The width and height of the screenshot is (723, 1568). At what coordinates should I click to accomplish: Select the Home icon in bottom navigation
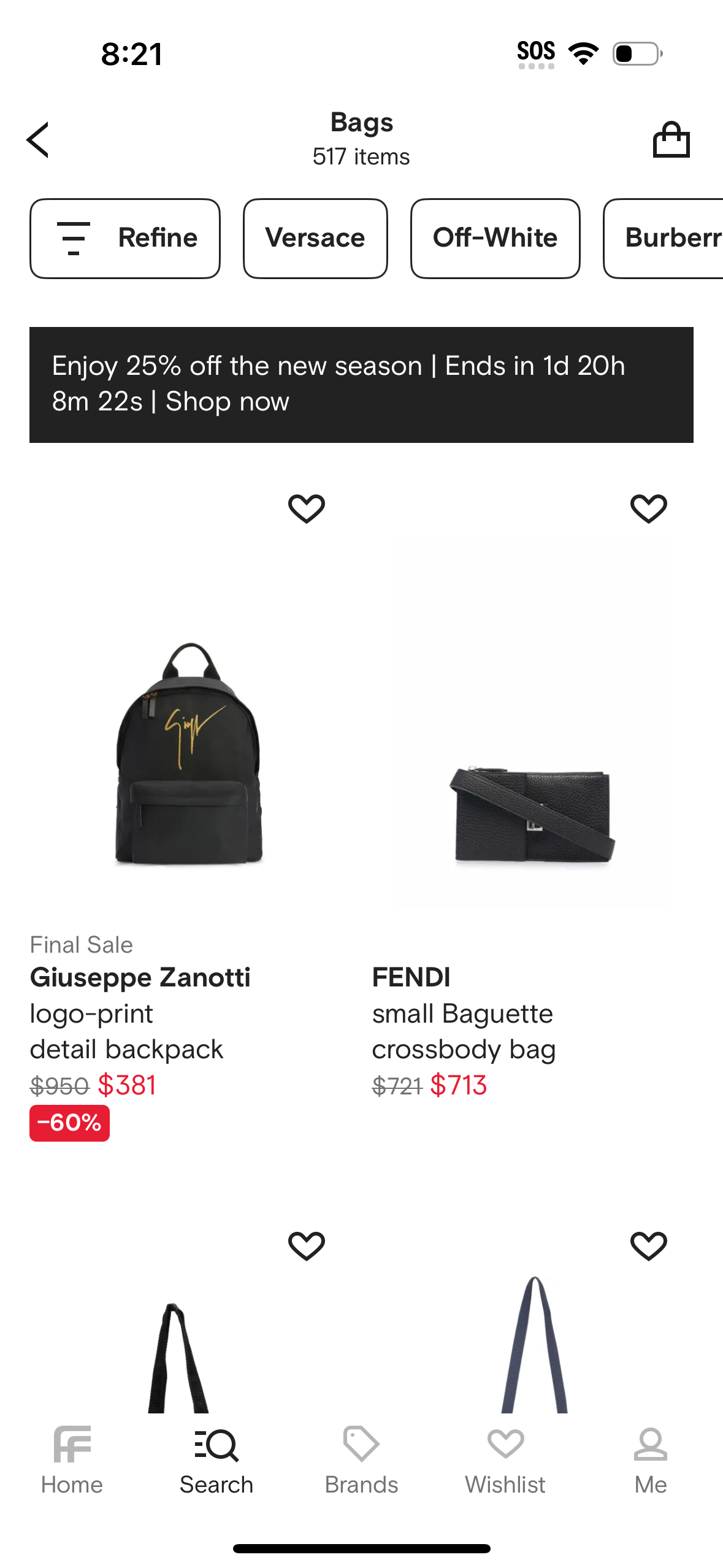(72, 1443)
